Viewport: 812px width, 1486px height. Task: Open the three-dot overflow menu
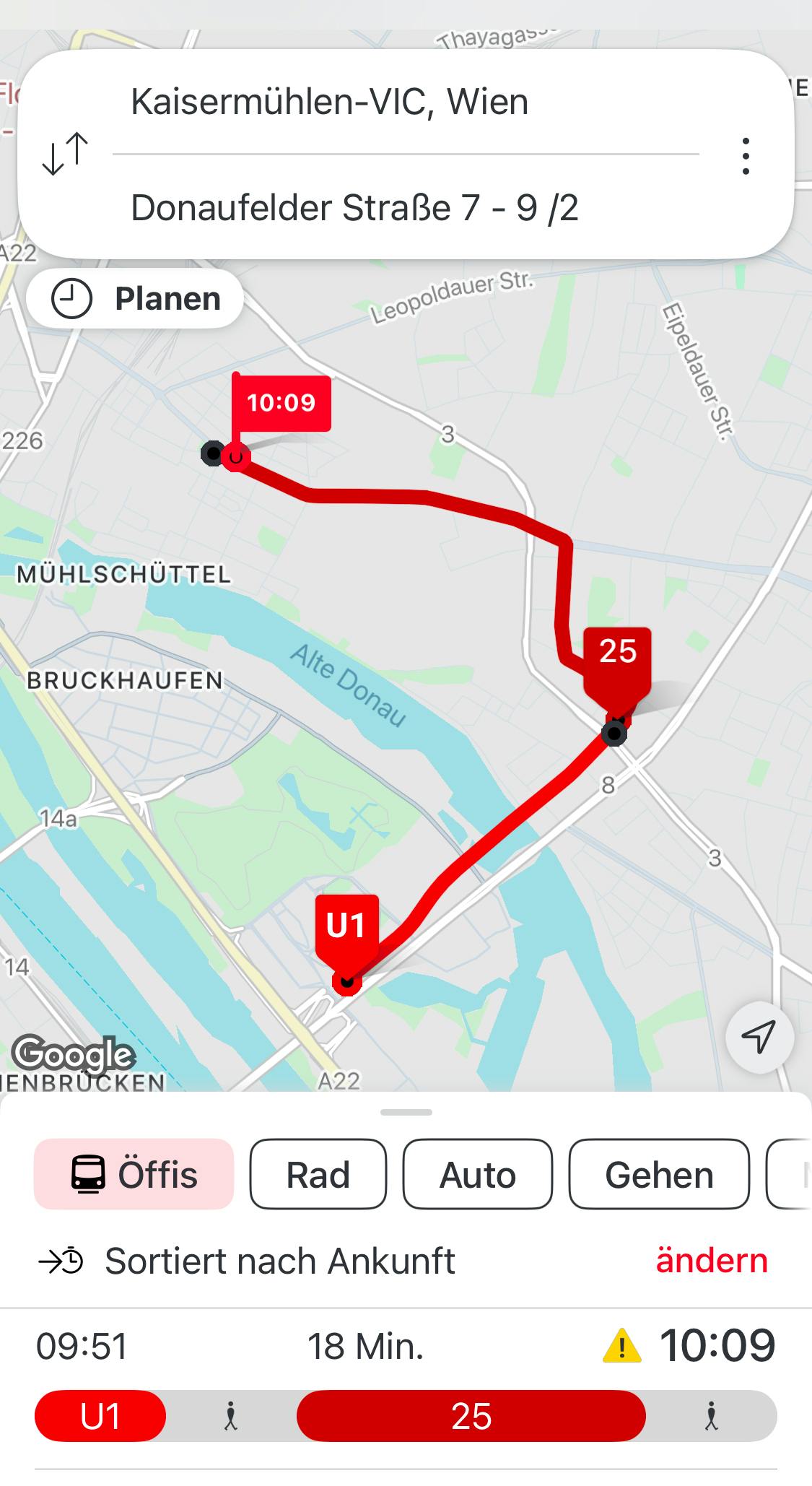pyautogui.click(x=746, y=156)
